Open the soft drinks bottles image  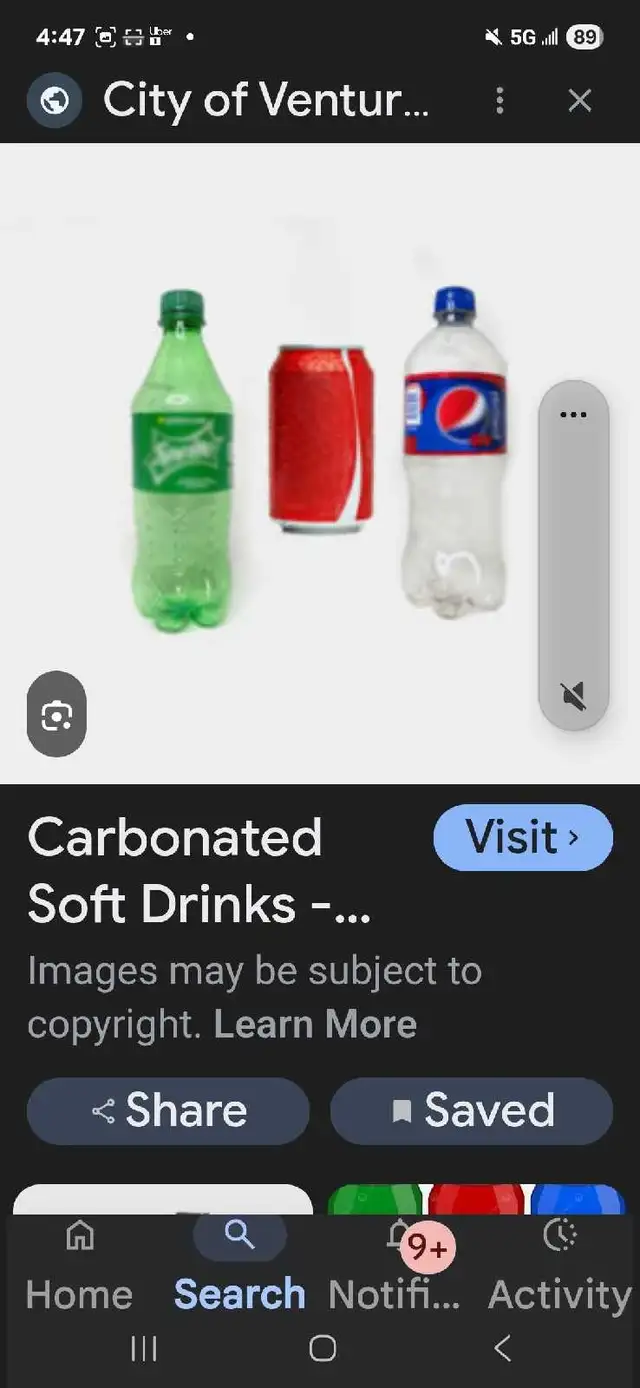click(320, 462)
